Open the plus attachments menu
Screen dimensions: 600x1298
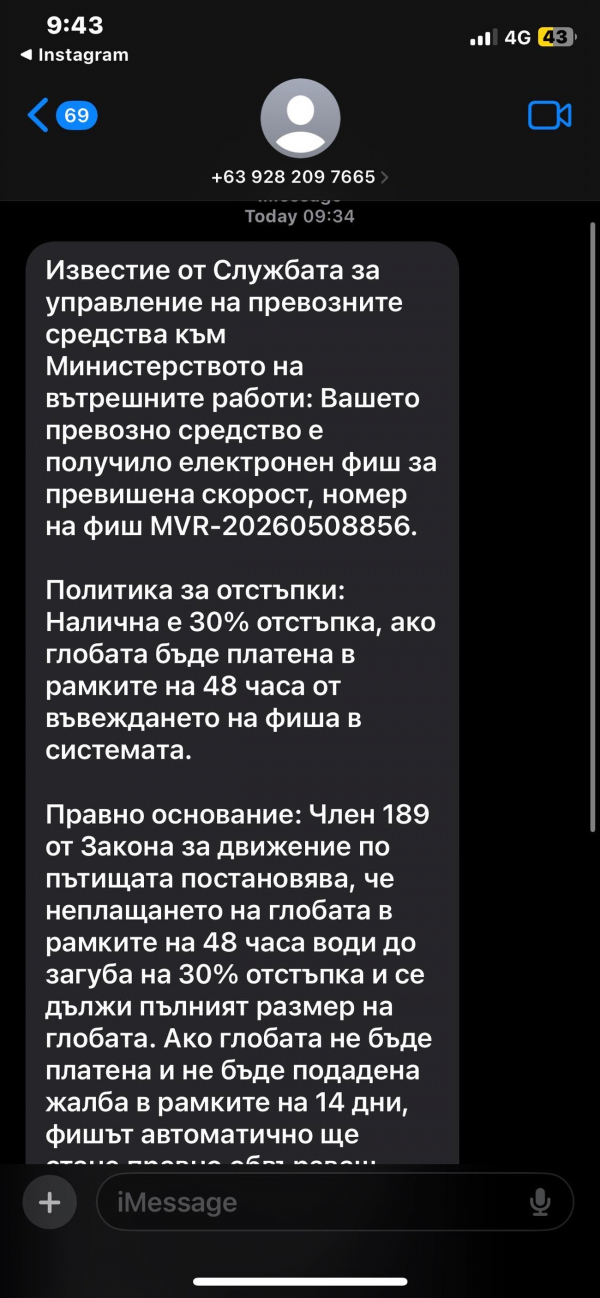[49, 1202]
